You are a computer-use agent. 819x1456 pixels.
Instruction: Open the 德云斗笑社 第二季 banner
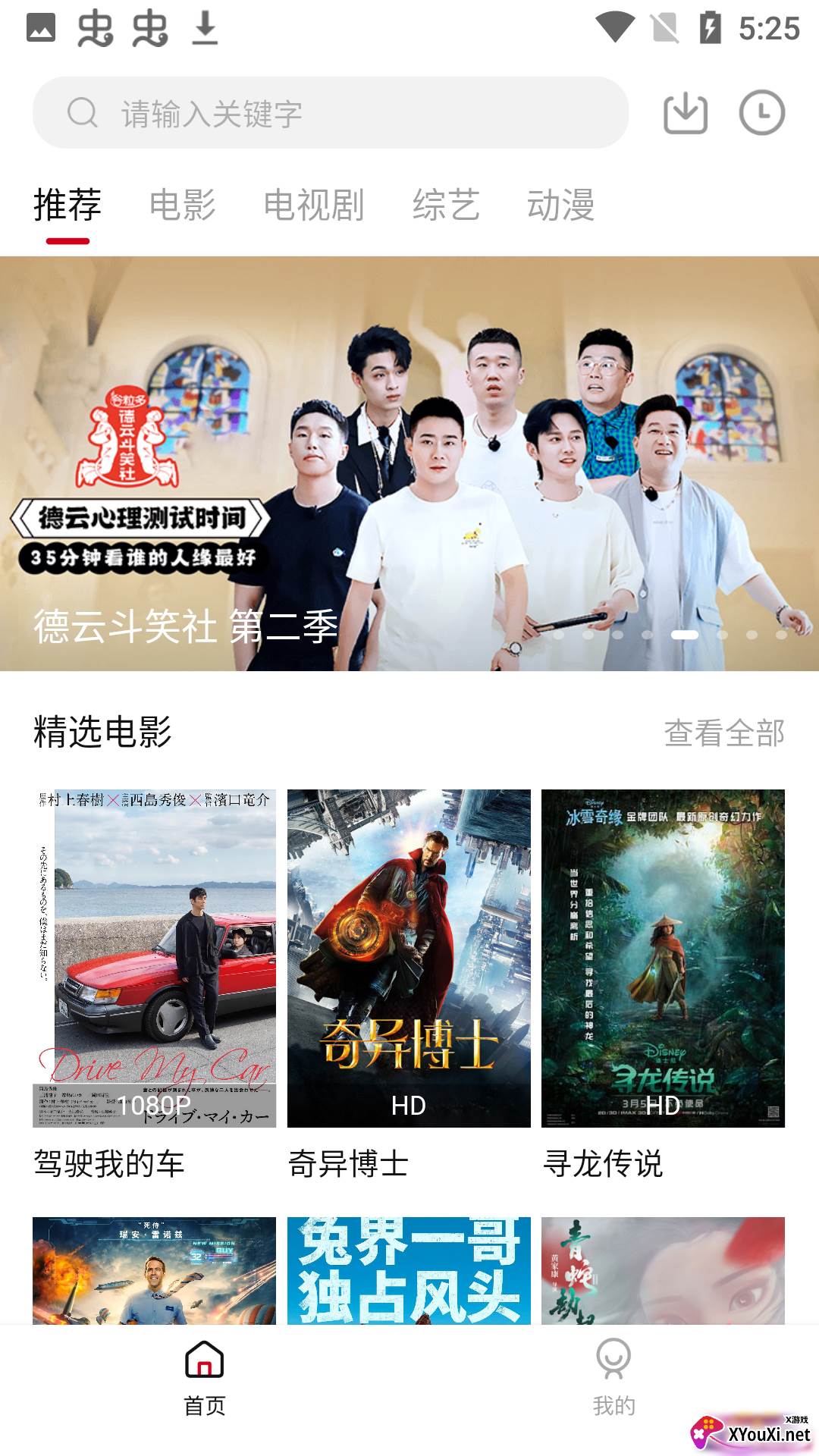[409, 463]
